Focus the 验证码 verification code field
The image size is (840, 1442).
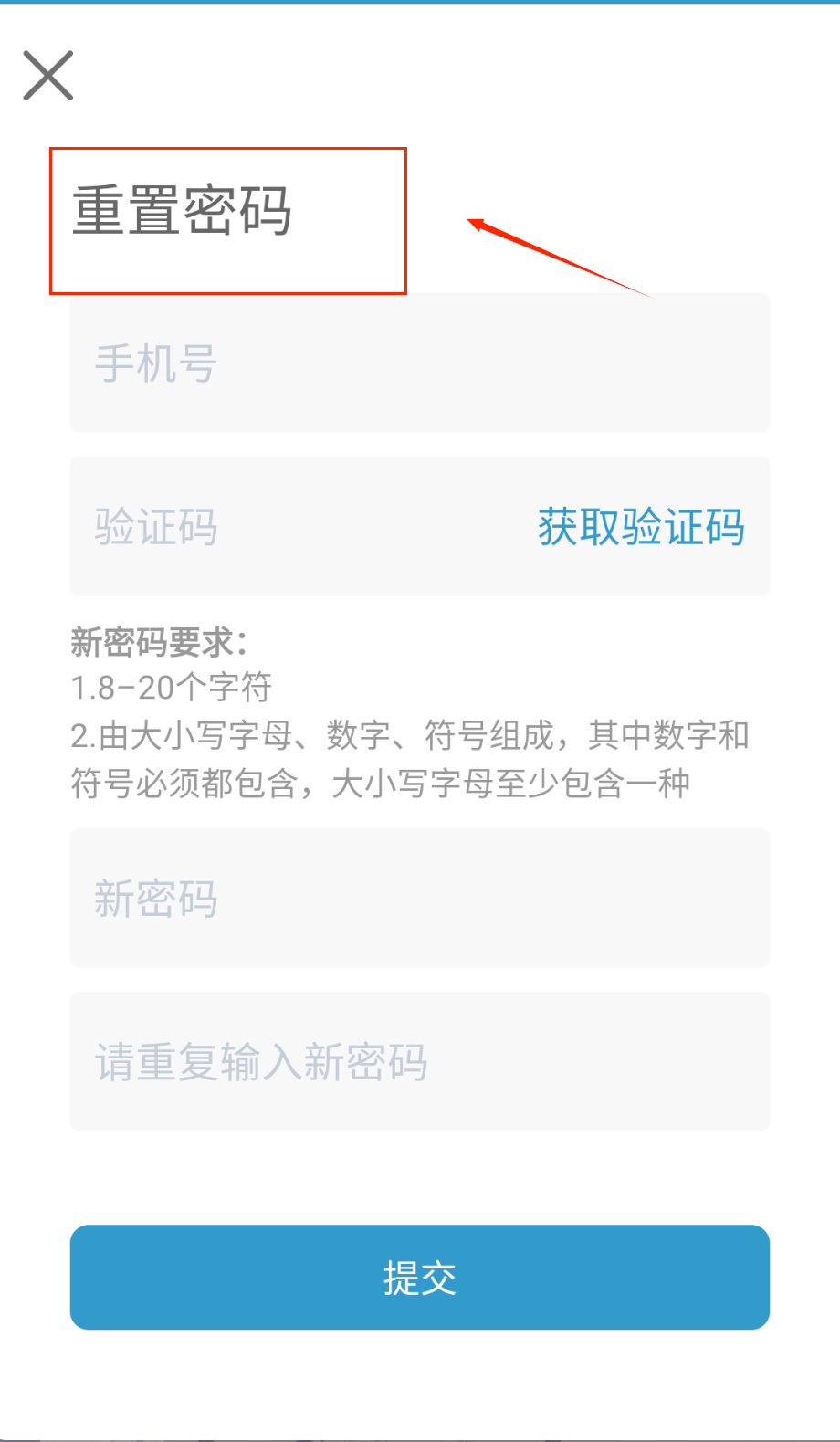point(274,527)
